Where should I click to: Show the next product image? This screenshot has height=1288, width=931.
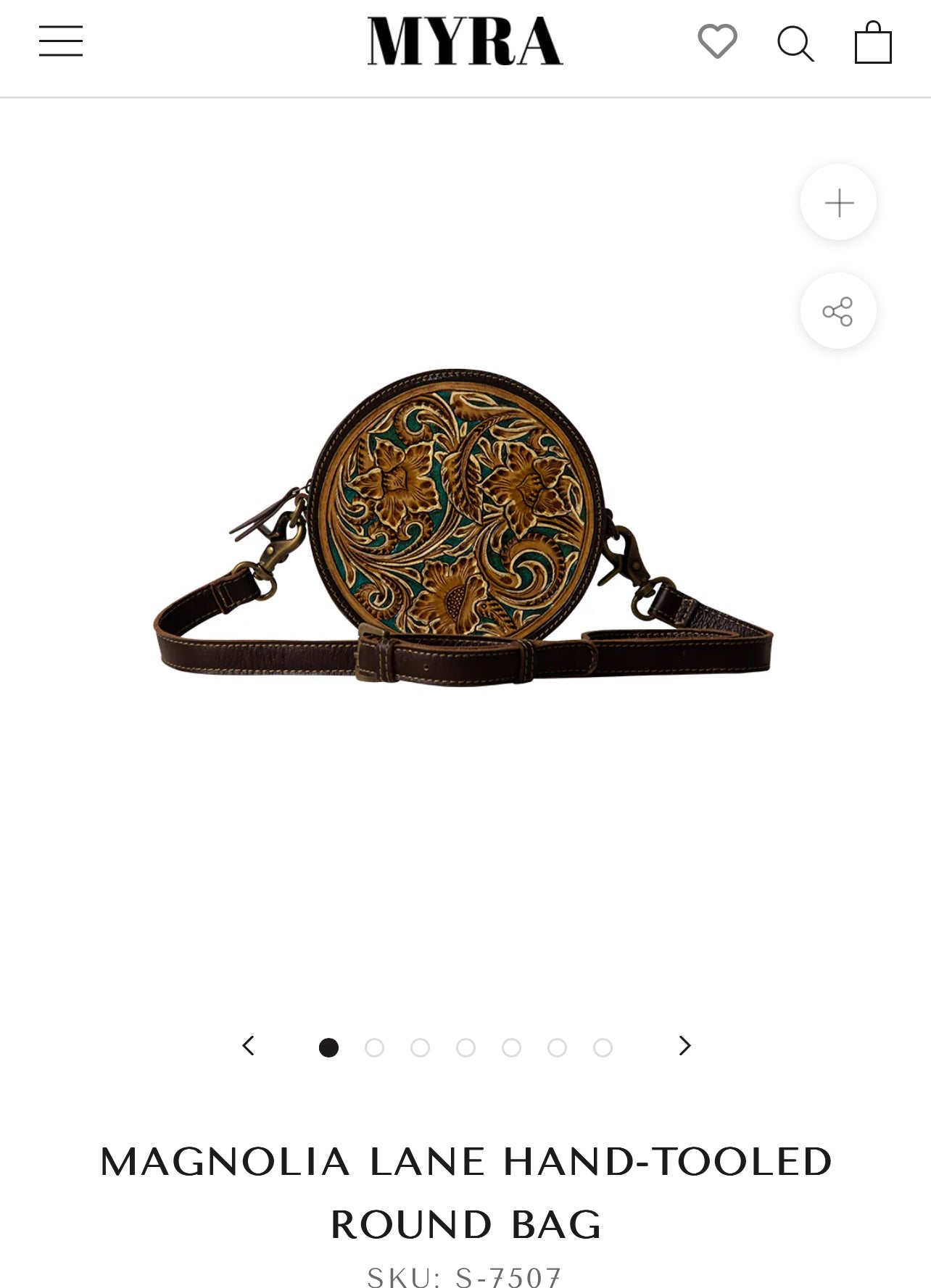(x=684, y=1046)
